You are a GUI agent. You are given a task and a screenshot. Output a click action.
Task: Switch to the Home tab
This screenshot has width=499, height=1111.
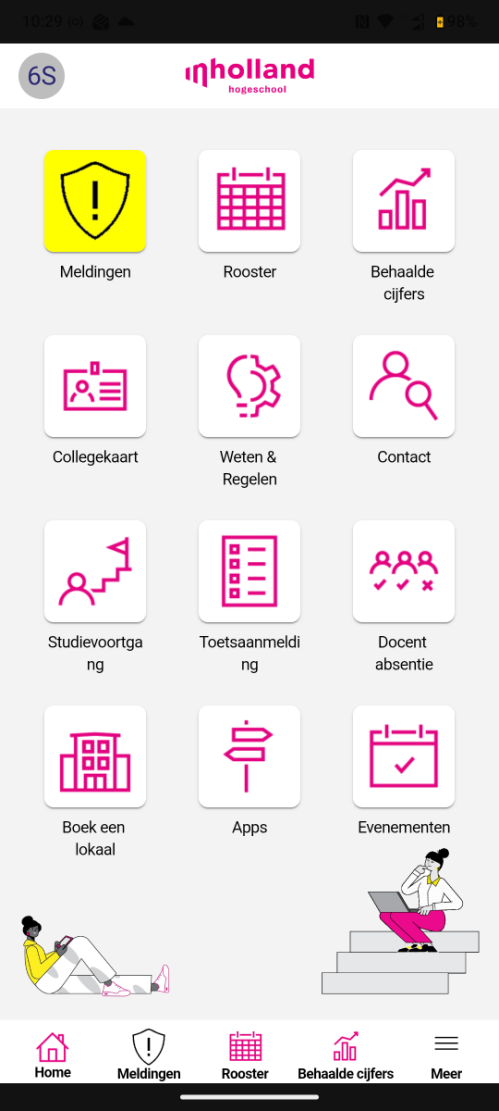pyautogui.click(x=52, y=1055)
